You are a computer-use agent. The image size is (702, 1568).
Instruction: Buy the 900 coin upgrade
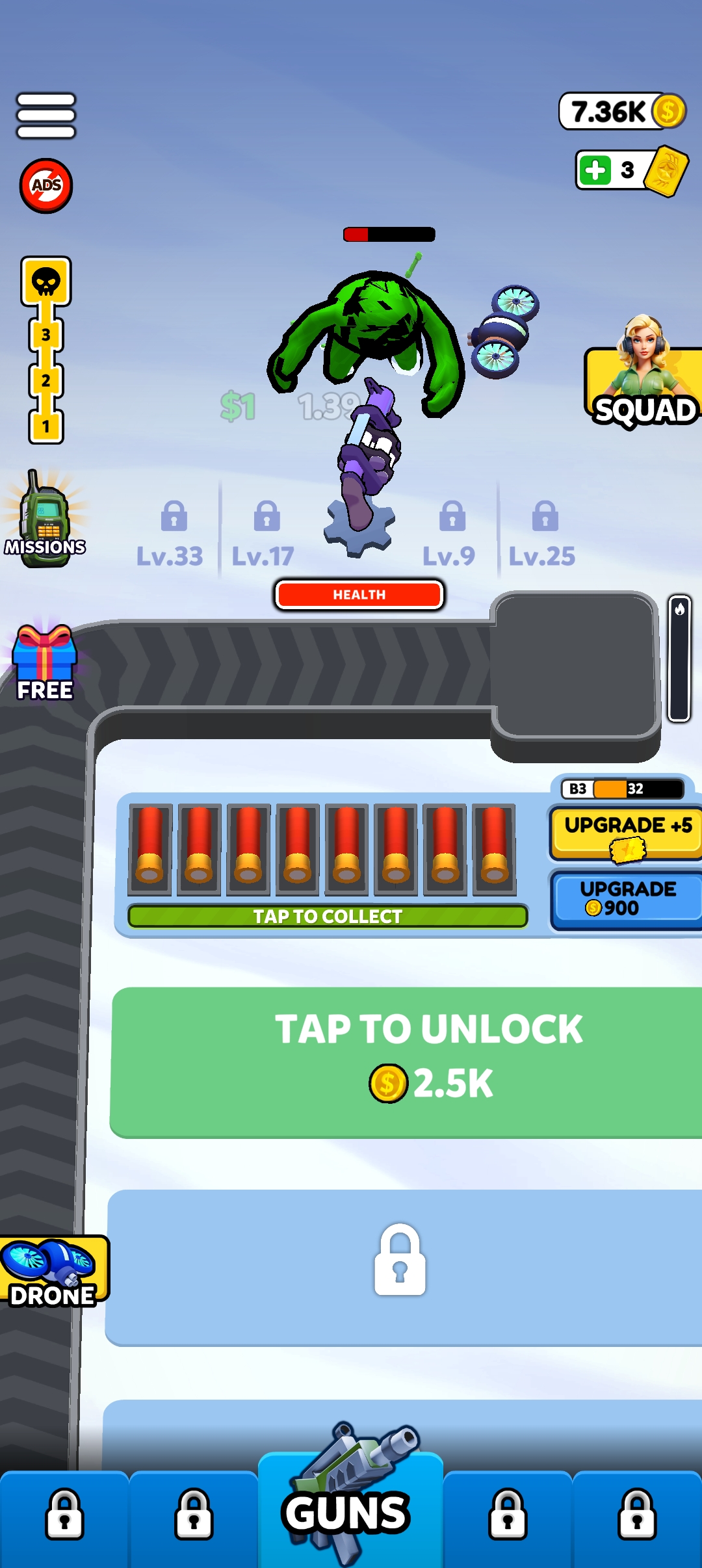coord(627,898)
